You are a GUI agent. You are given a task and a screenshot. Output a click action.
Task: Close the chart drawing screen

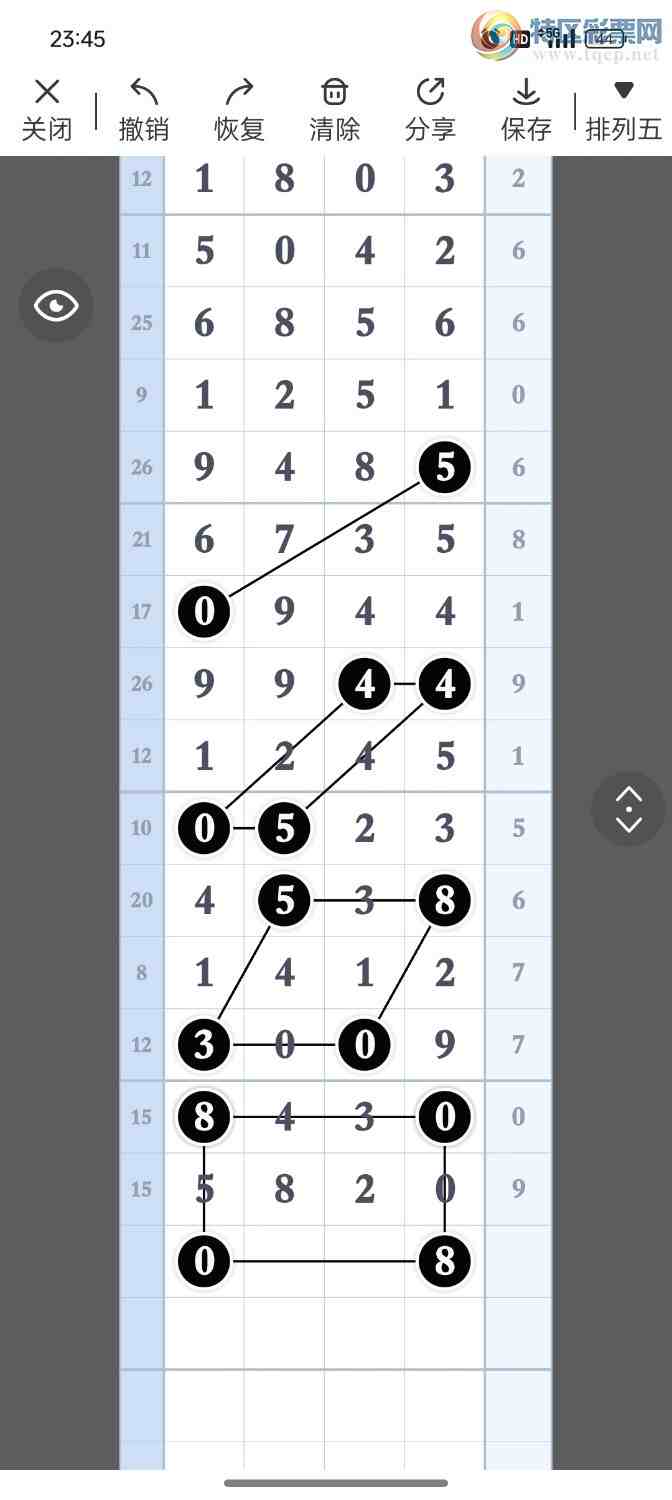point(47,110)
